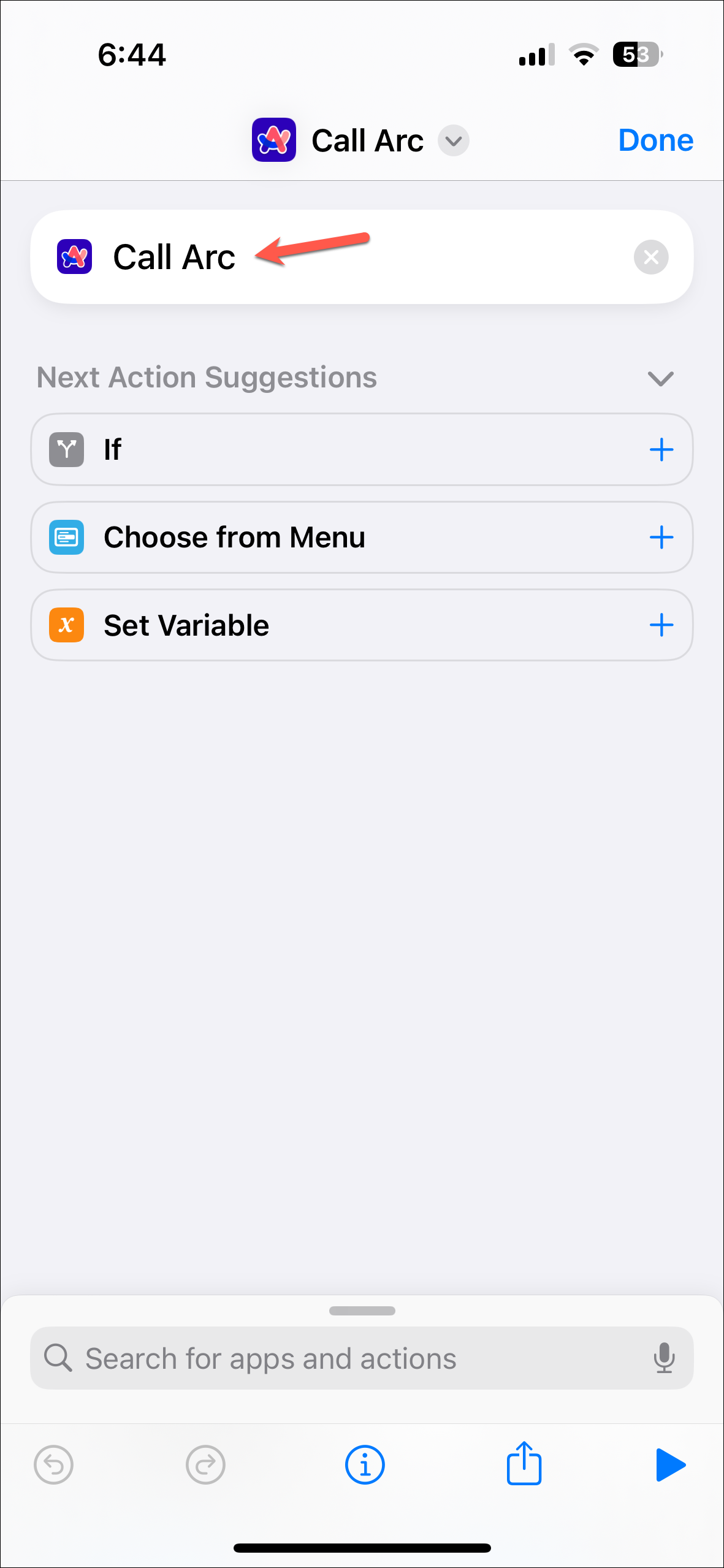The image size is (724, 1568).
Task: Add the If action
Action: tap(661, 449)
